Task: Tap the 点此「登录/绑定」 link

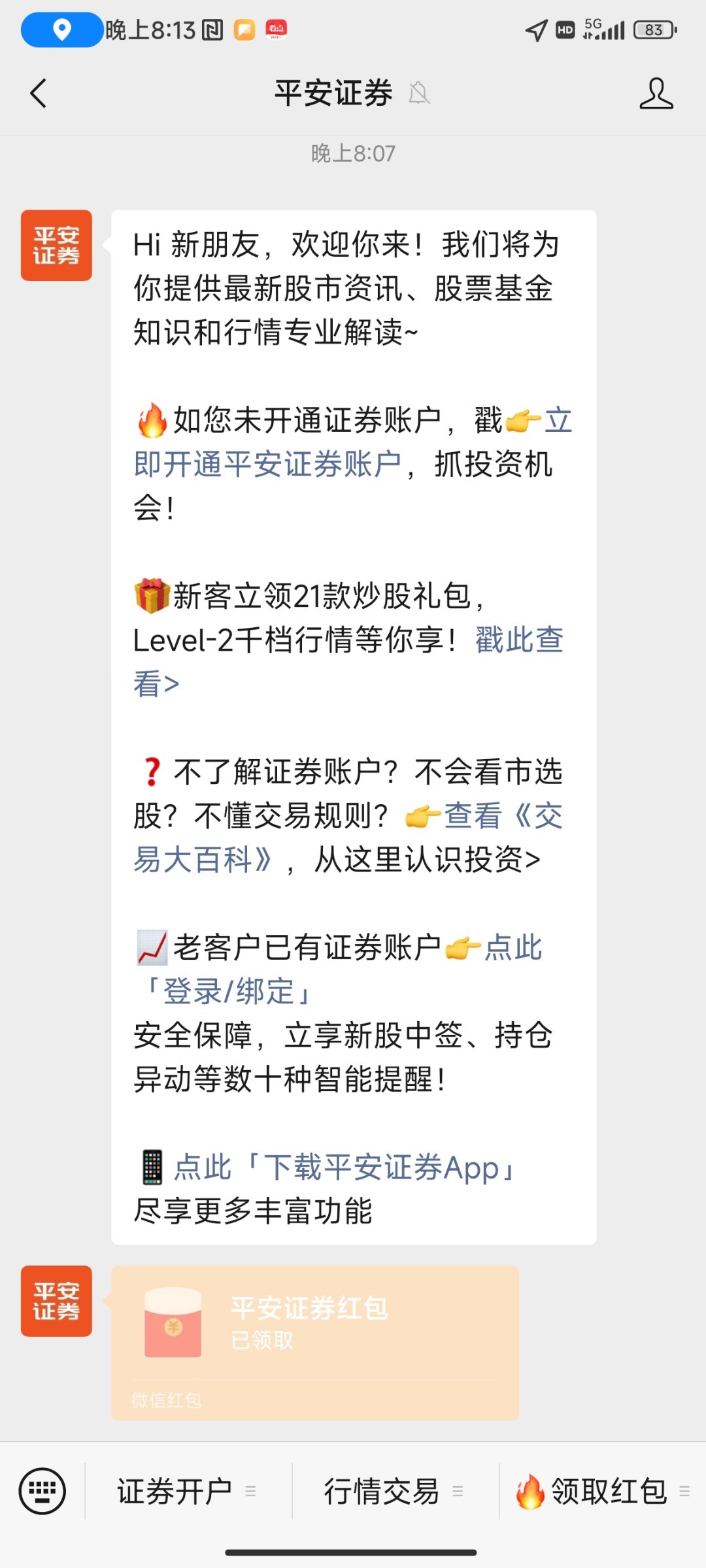Action: (229, 991)
